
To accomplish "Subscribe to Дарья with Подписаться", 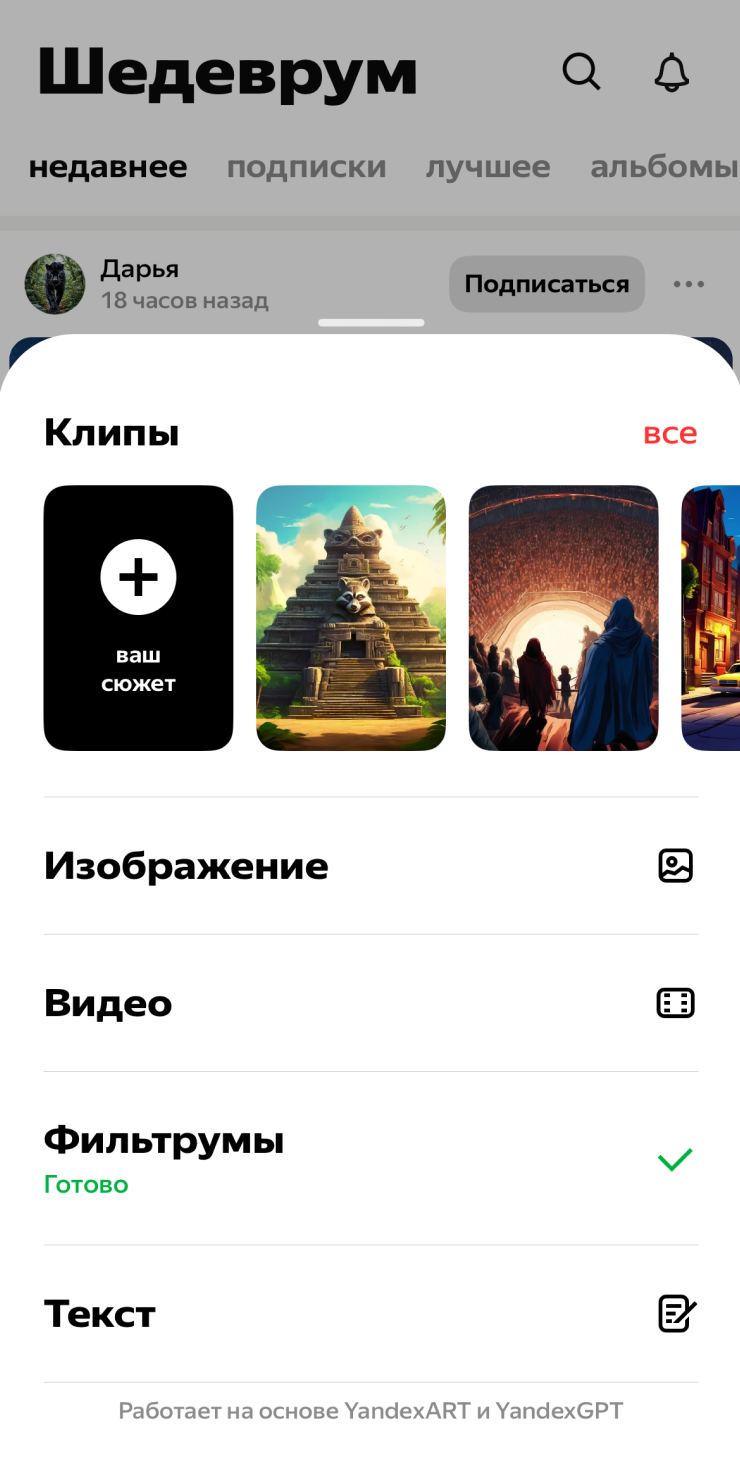I will coord(547,284).
